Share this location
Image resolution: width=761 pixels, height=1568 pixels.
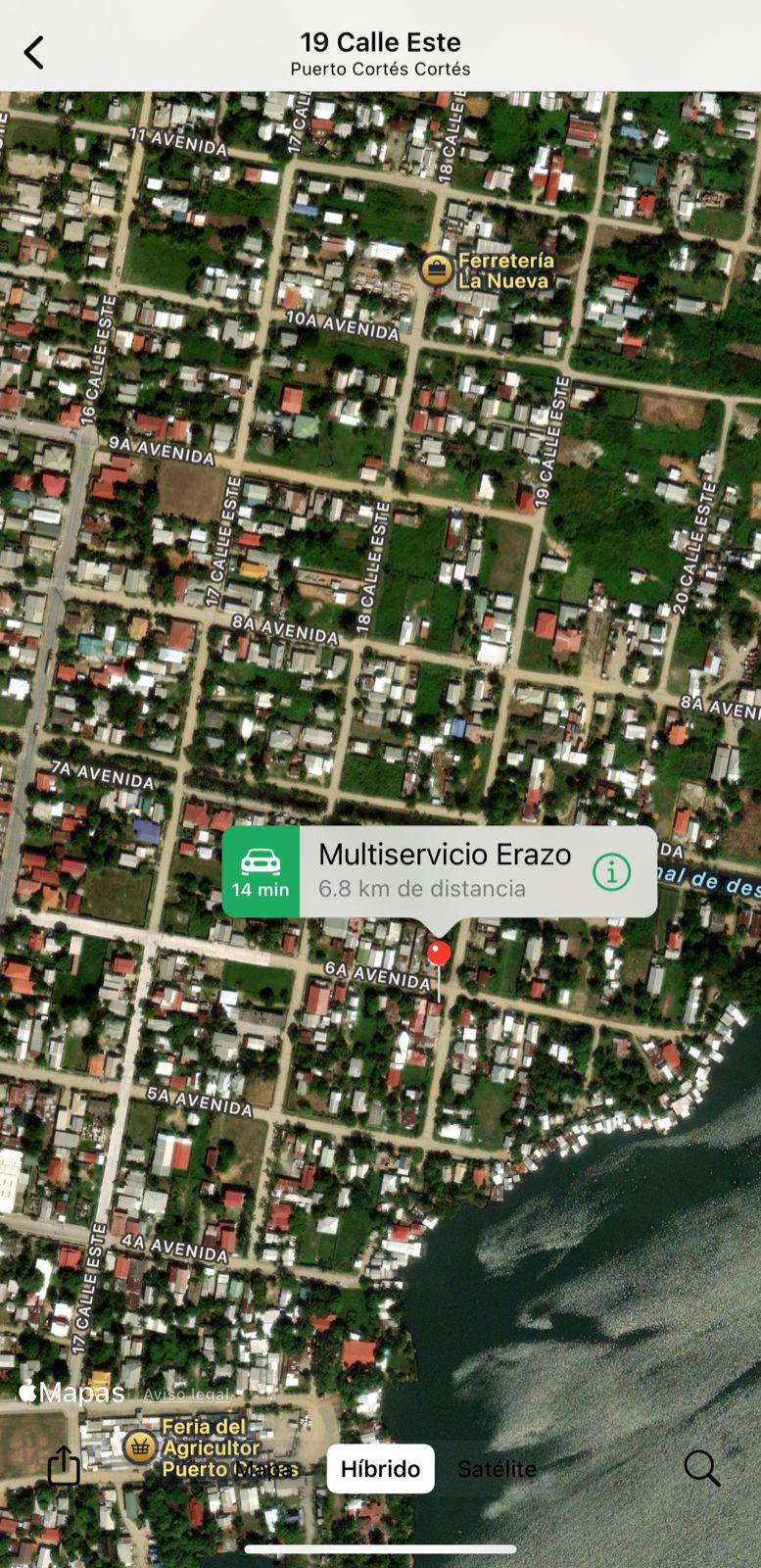(65, 1466)
